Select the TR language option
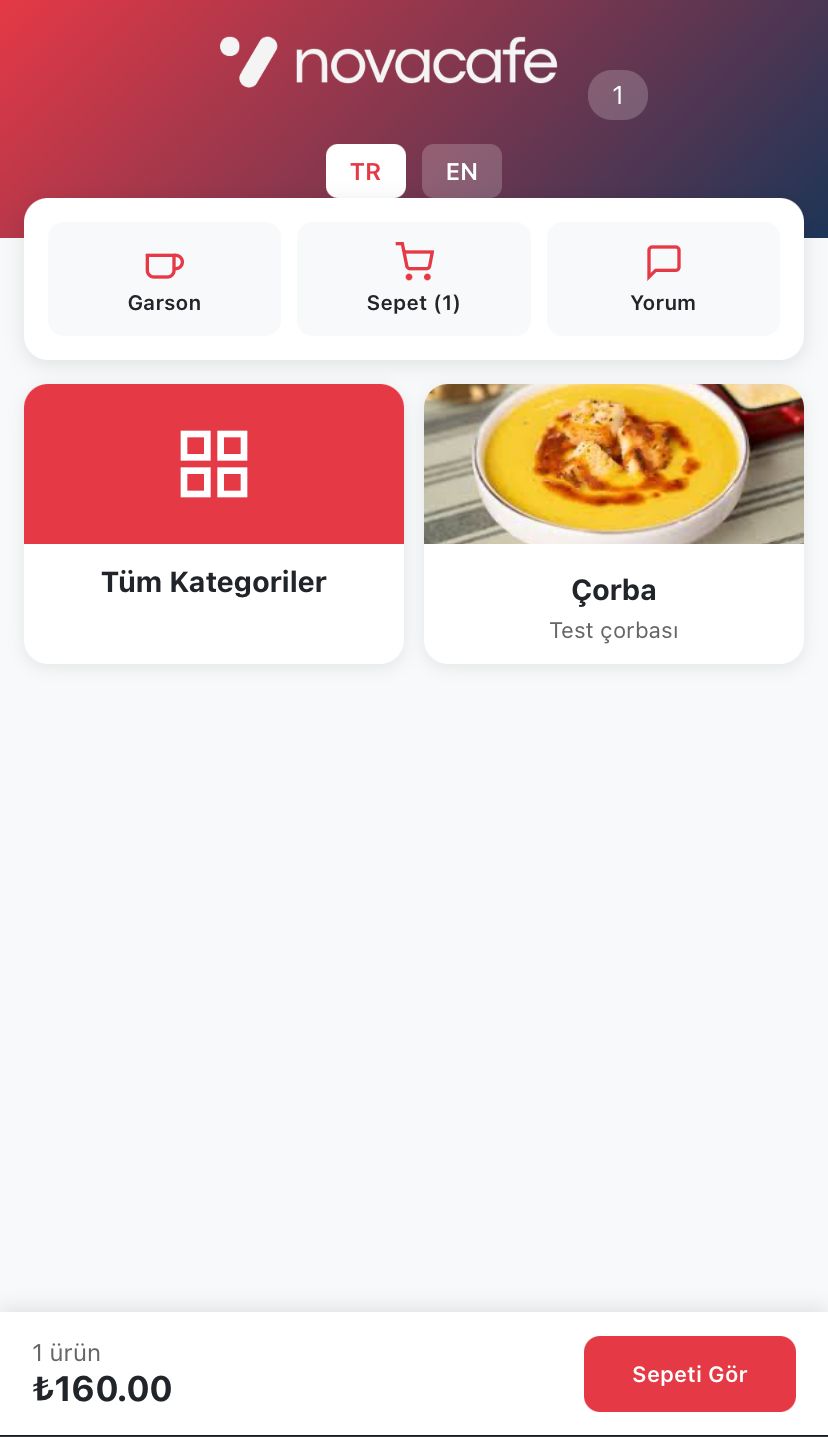The height and width of the screenshot is (1437, 828). [366, 171]
